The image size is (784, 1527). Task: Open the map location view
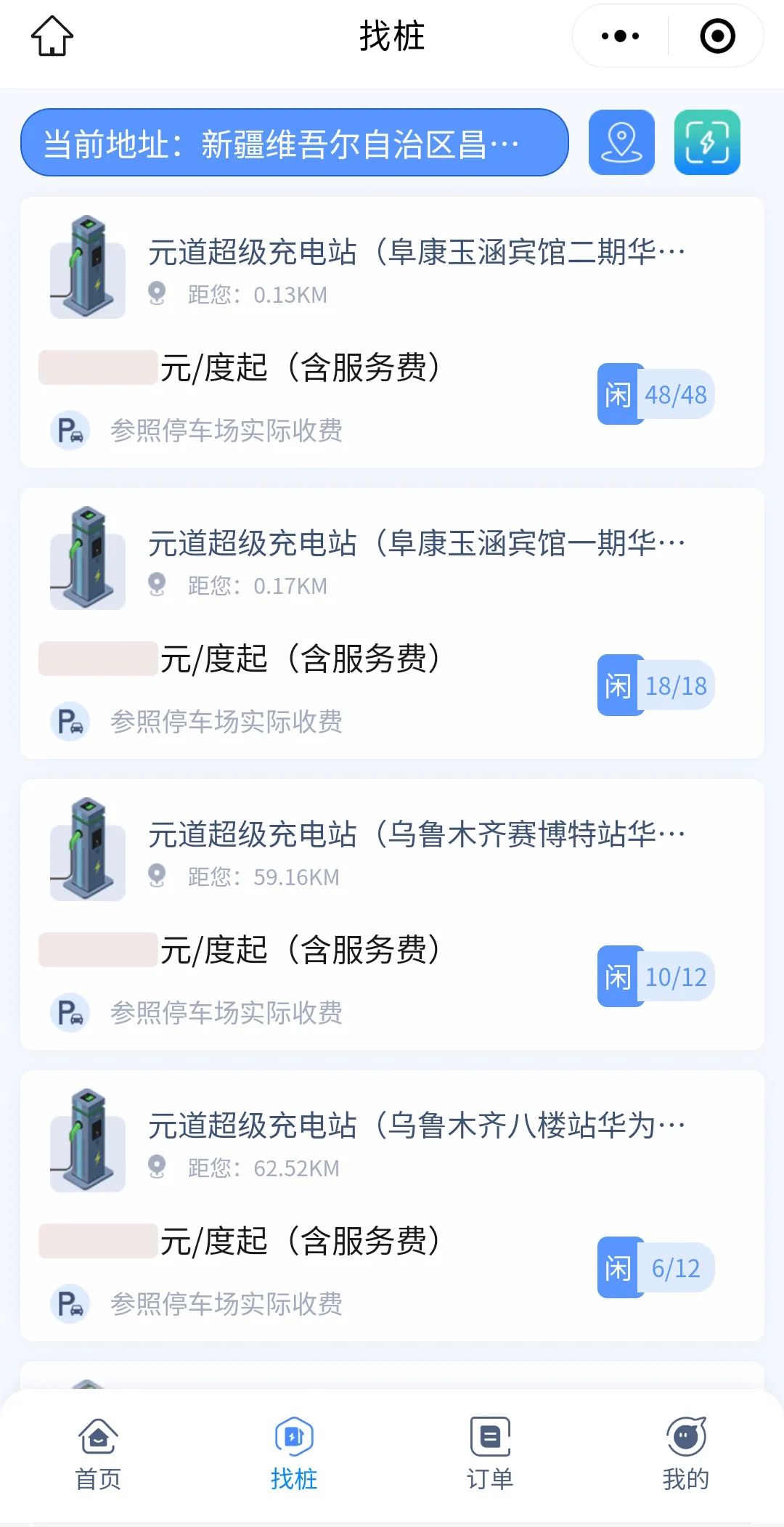coord(621,142)
